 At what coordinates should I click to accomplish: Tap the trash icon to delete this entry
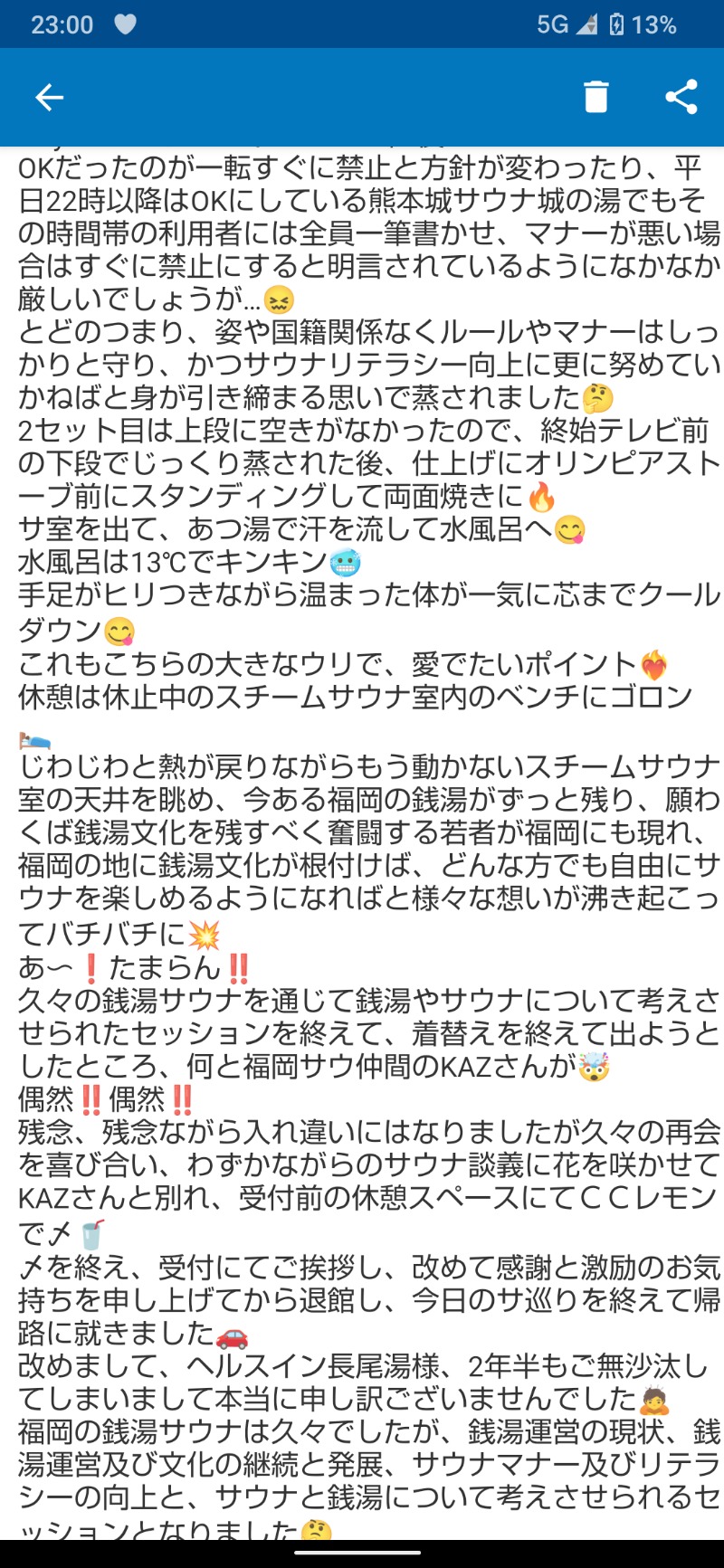595,97
